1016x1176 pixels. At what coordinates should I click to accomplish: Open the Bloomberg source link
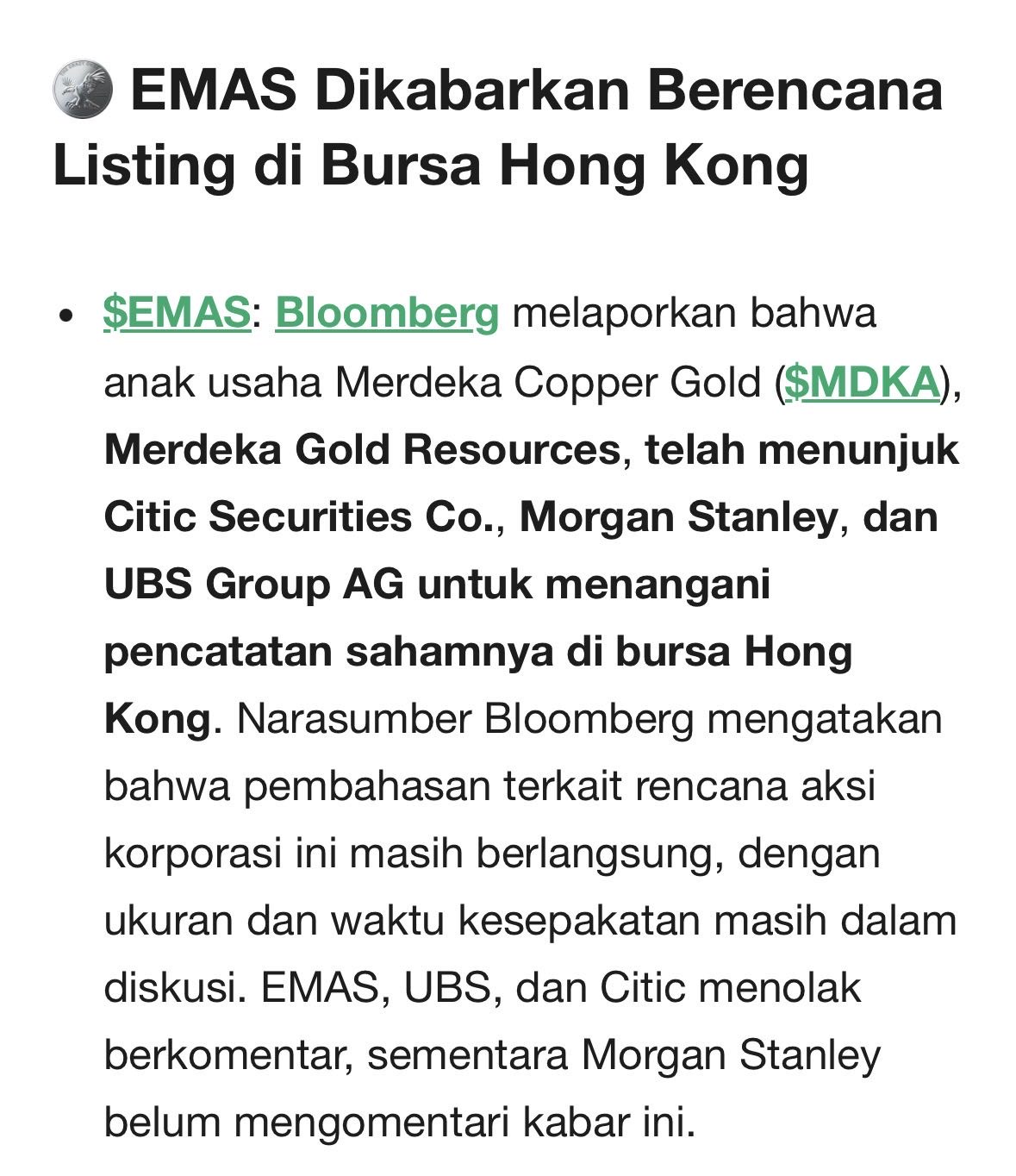point(386,313)
